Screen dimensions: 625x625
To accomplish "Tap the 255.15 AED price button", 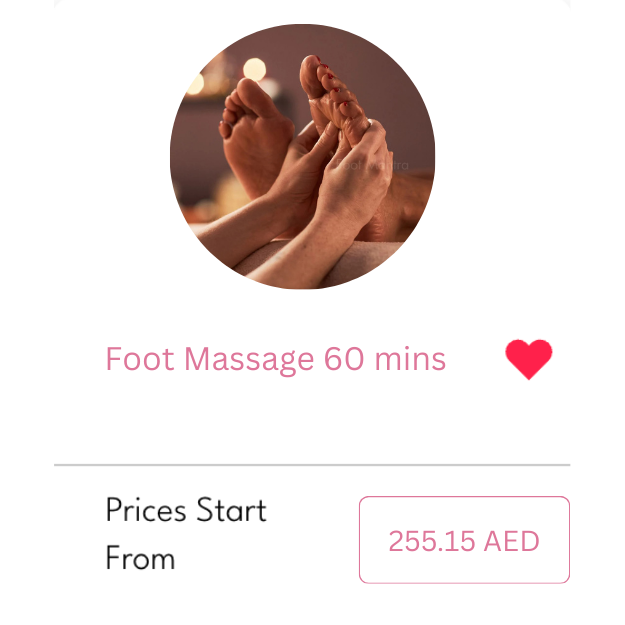I will tap(464, 540).
